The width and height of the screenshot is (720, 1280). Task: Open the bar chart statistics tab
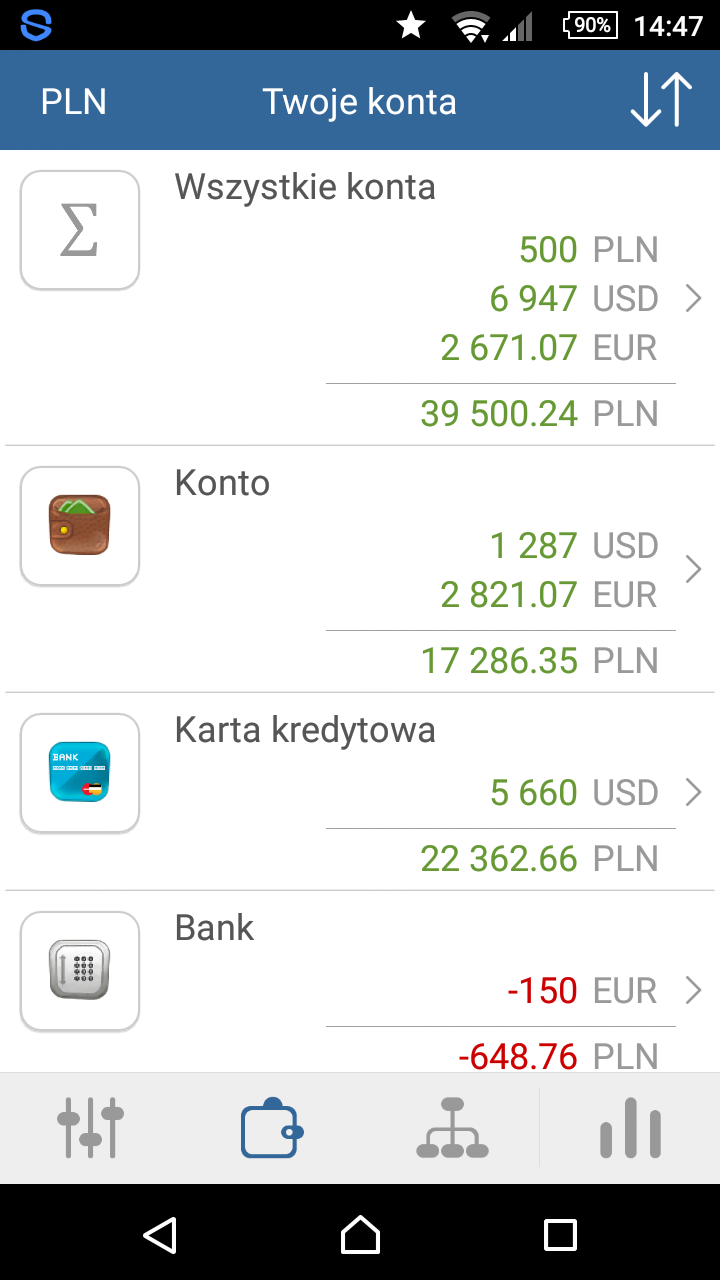tap(631, 1128)
